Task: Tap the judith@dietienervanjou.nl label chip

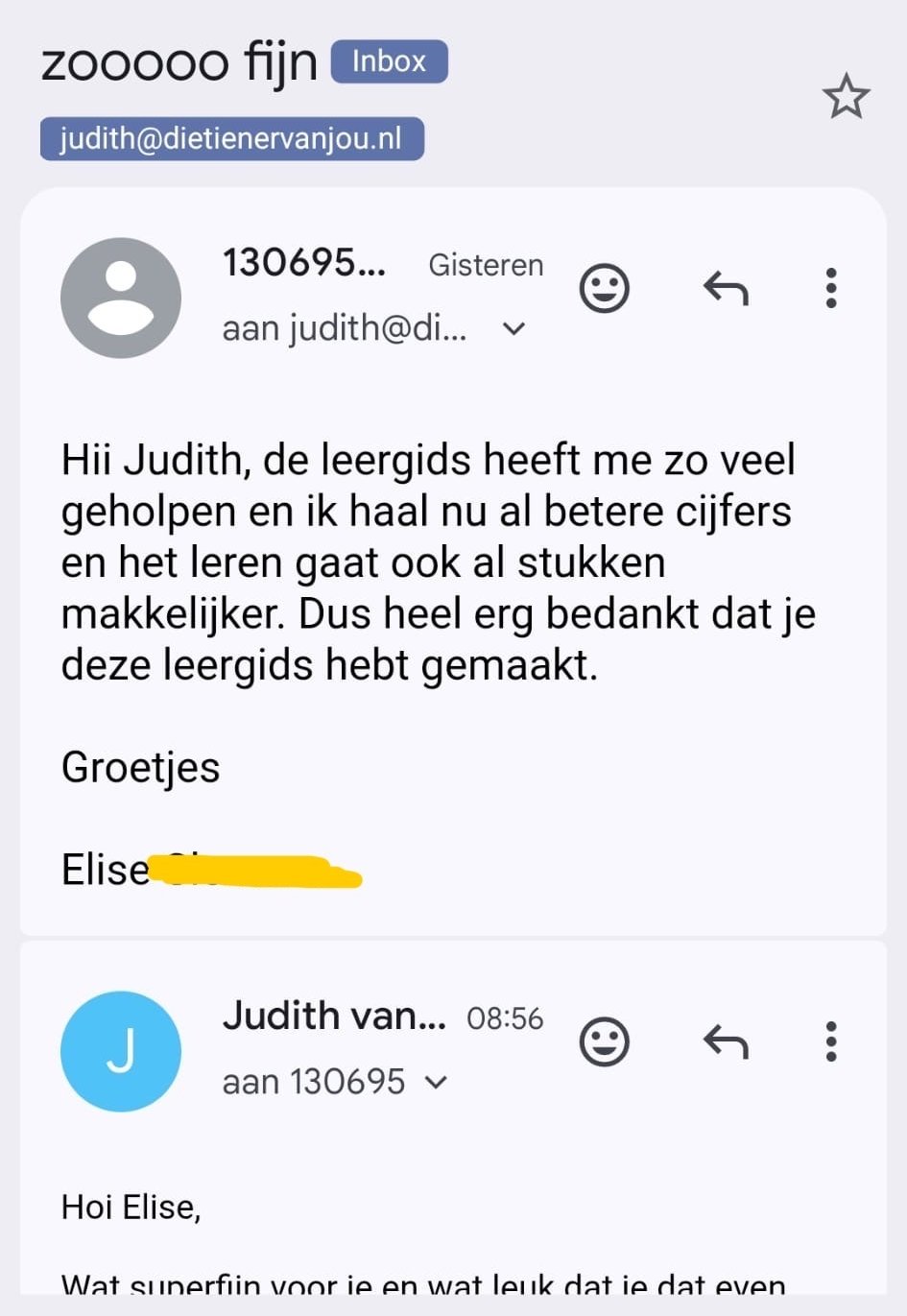Action: 231,139
